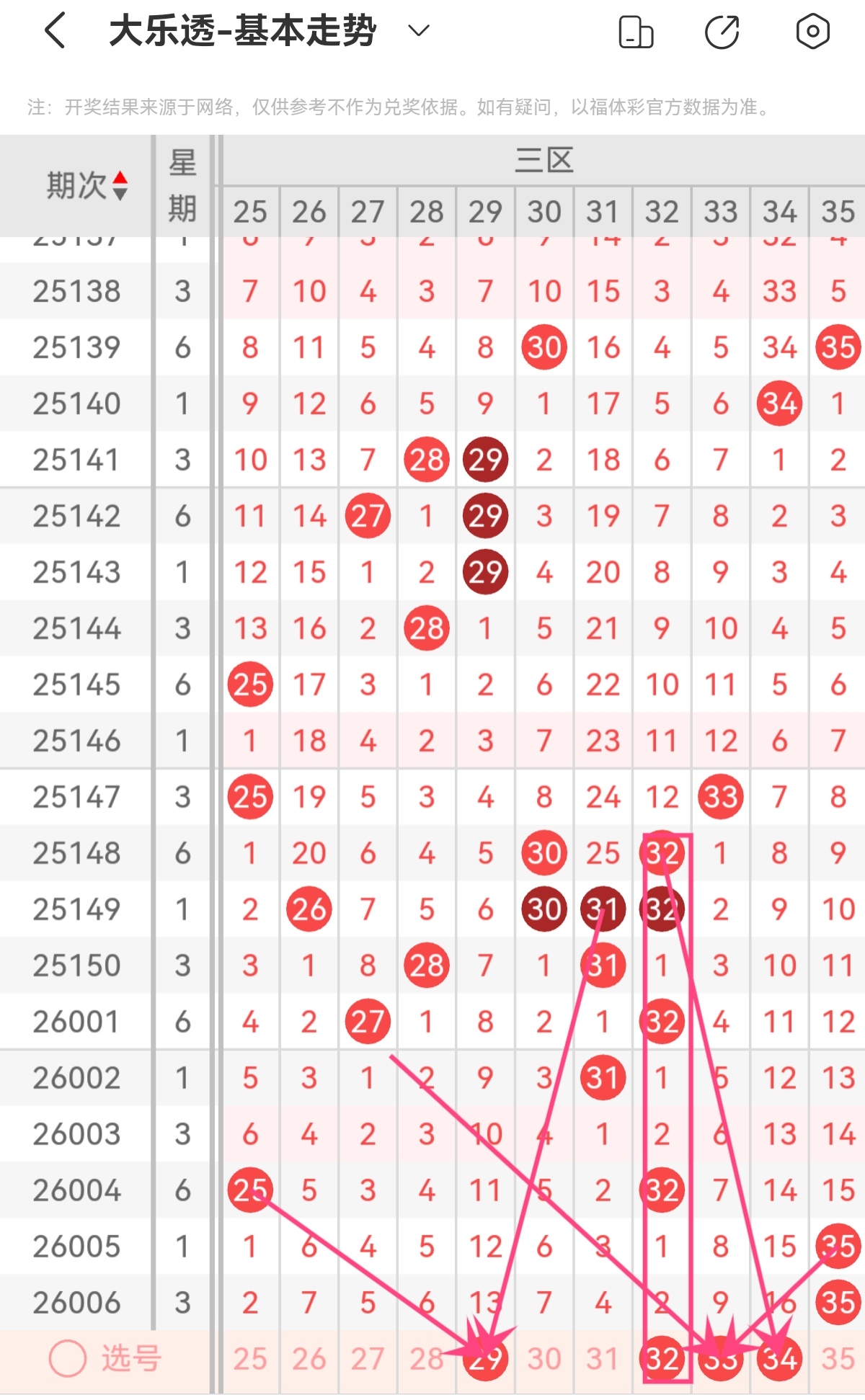The width and height of the screenshot is (865, 1400).
Task: Expand the 大乐透-基本走势 chart type dropdown
Action: point(419,31)
